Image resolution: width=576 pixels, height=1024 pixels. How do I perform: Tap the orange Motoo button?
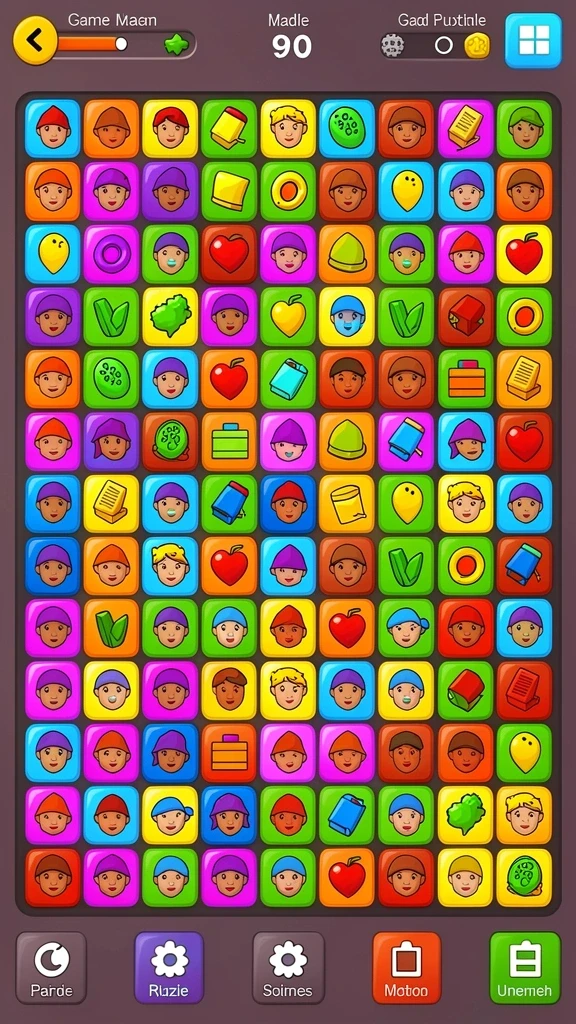pos(406,967)
